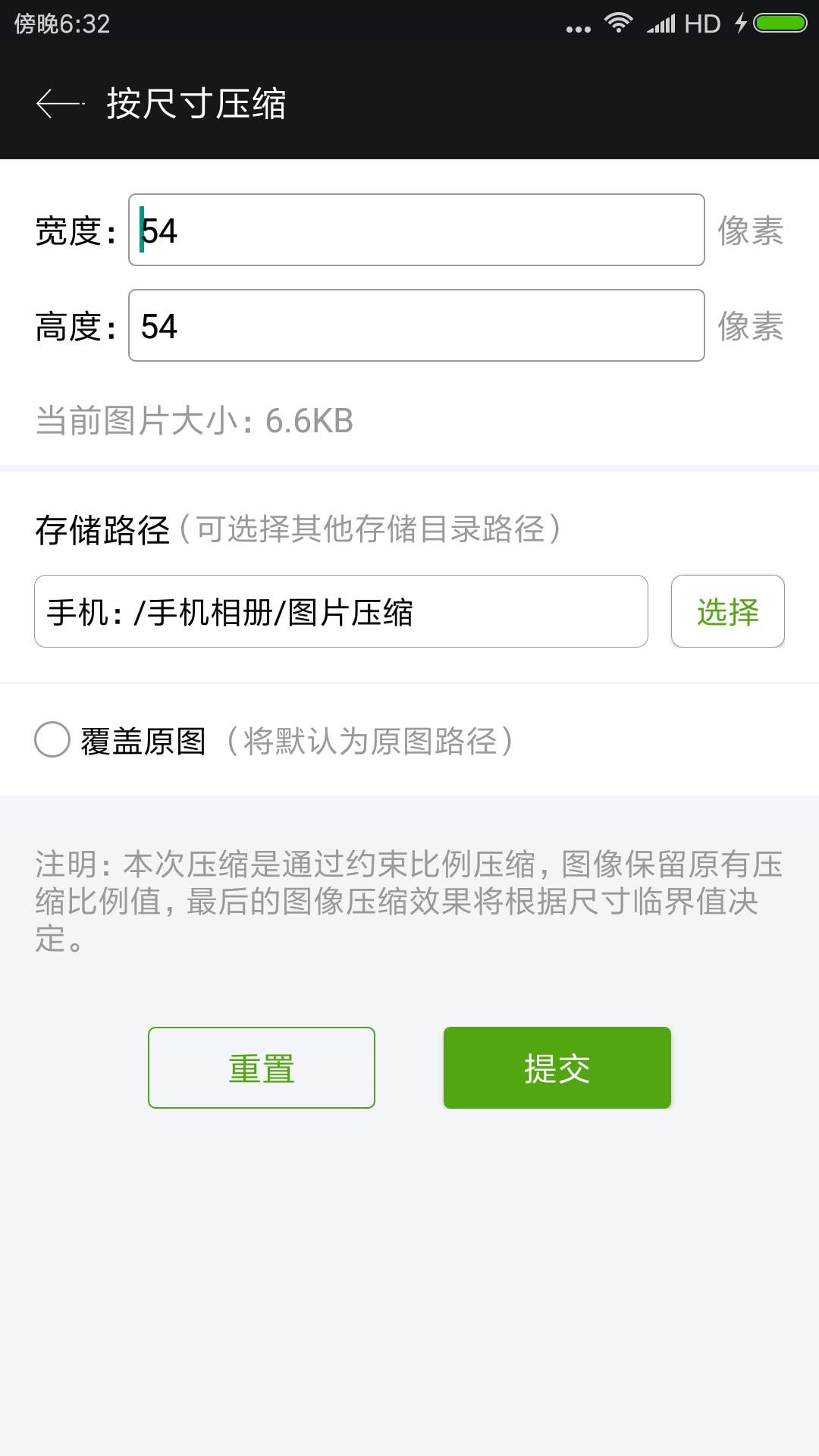819x1456 pixels.
Task: Tap the lightning charging icon
Action: (x=739, y=23)
